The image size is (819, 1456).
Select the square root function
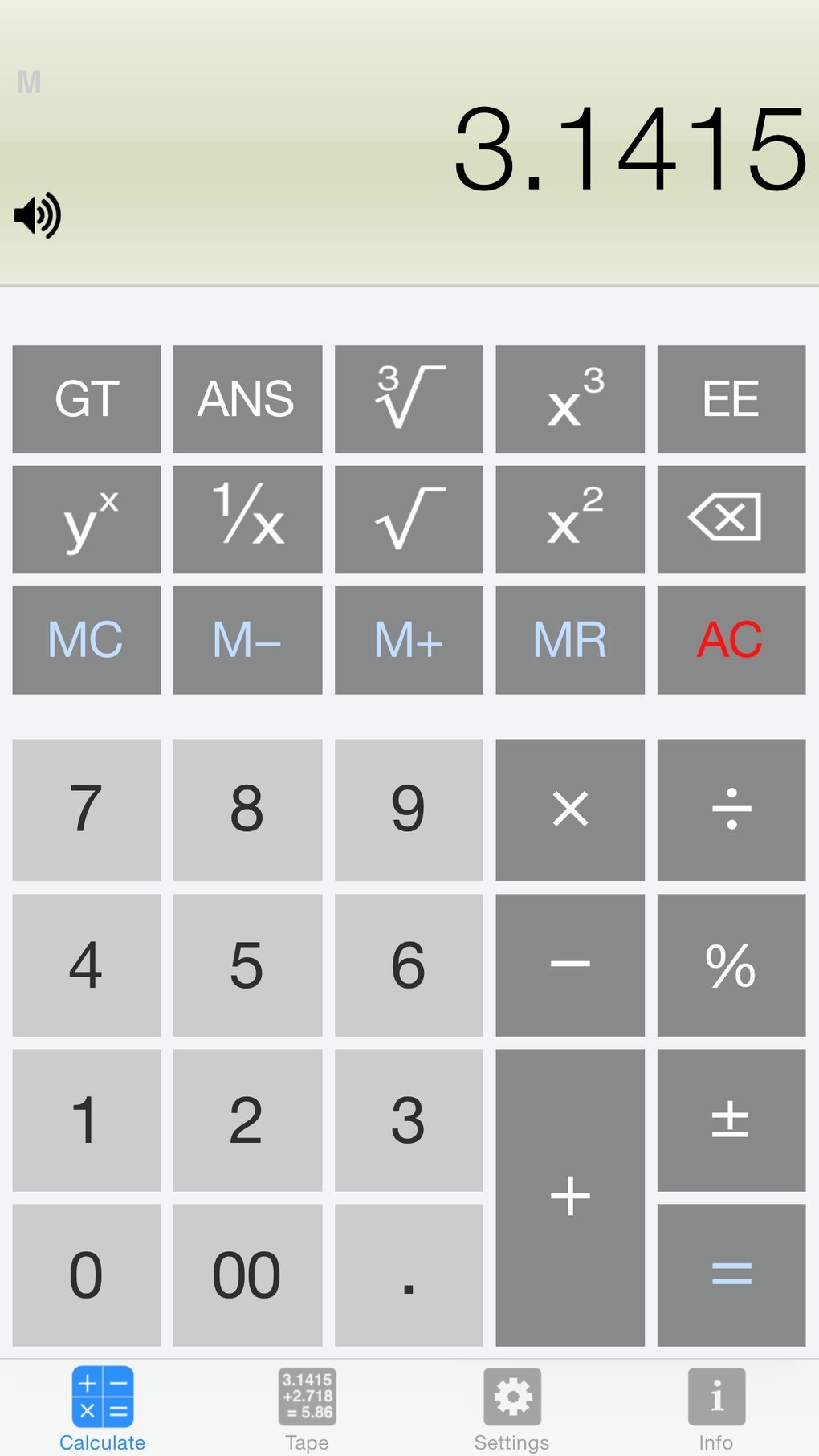(x=409, y=519)
